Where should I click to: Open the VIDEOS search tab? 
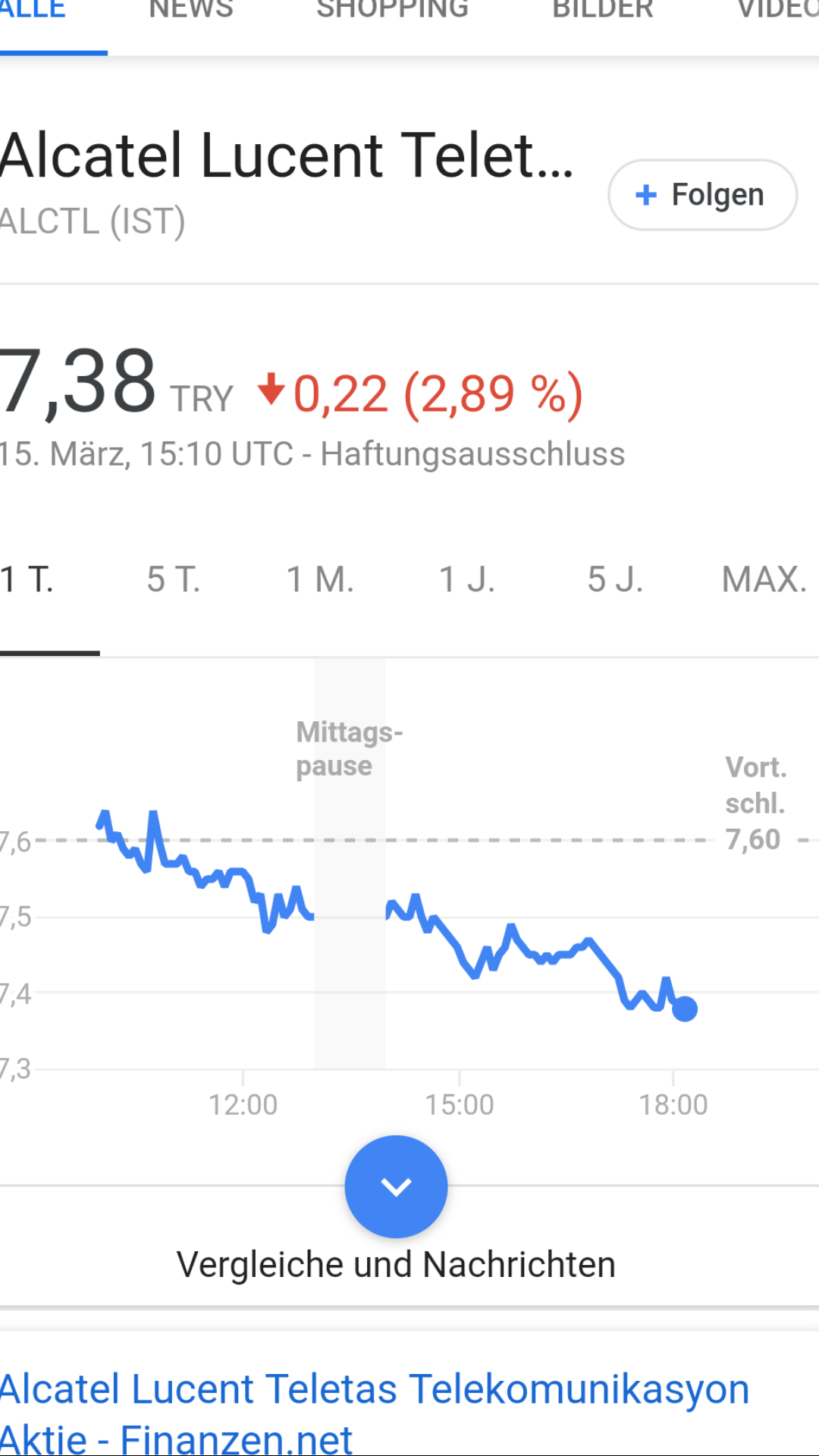(777, 11)
